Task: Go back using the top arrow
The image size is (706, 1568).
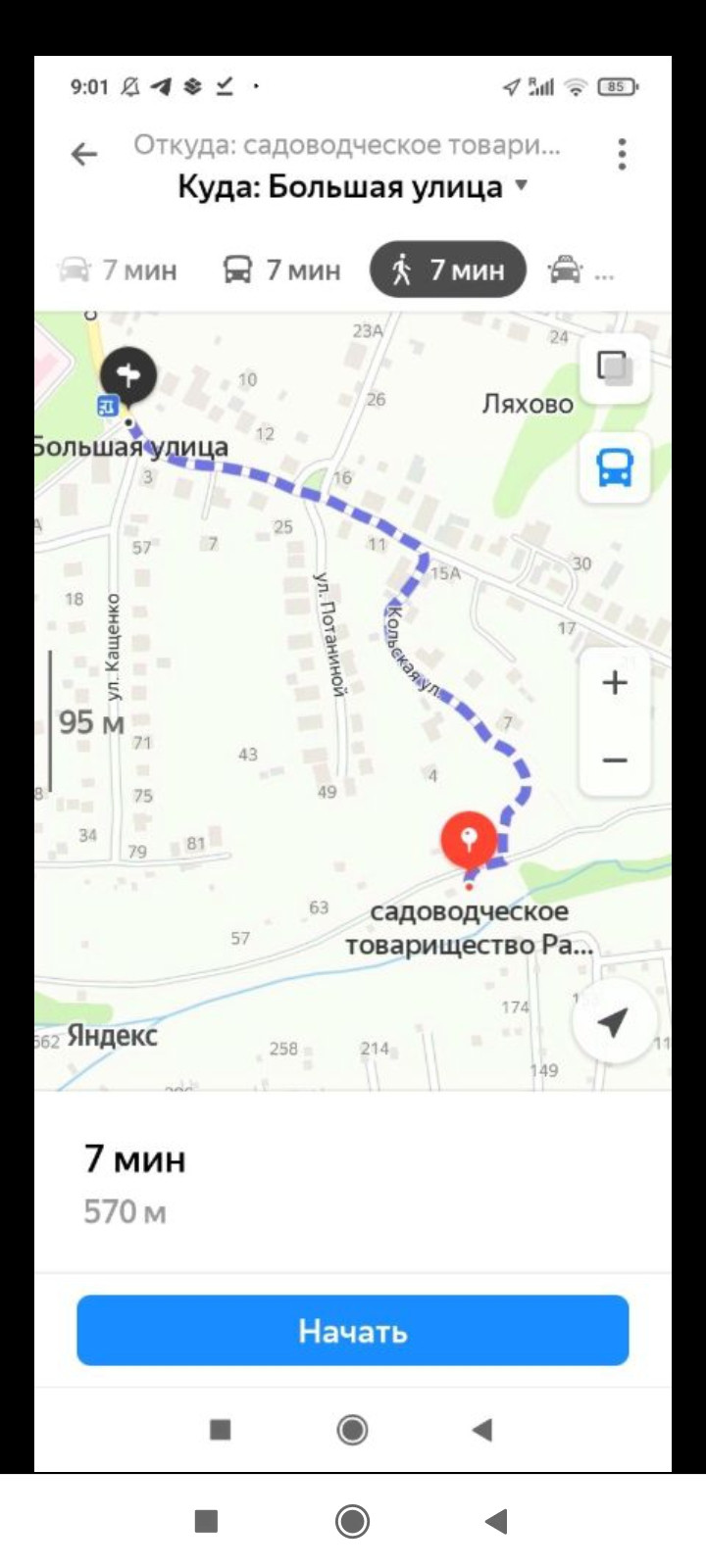Action: (84, 155)
